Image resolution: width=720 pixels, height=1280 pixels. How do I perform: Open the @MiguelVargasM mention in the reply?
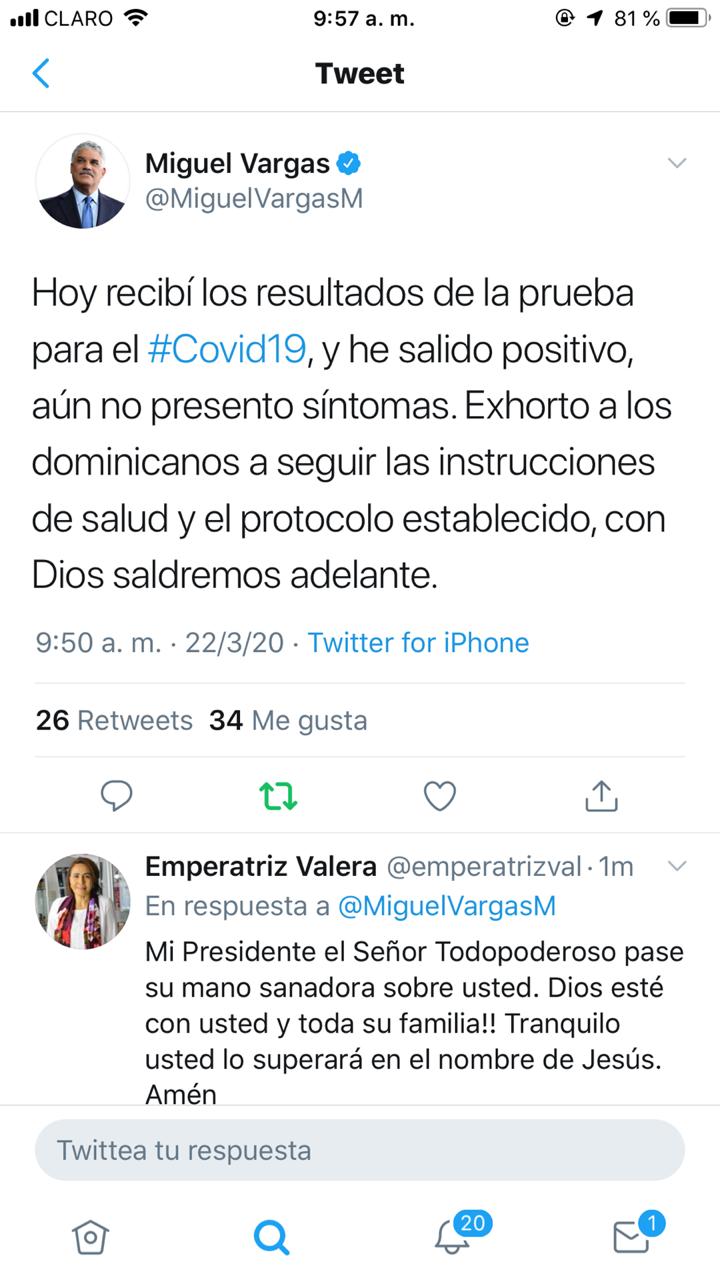pos(446,906)
